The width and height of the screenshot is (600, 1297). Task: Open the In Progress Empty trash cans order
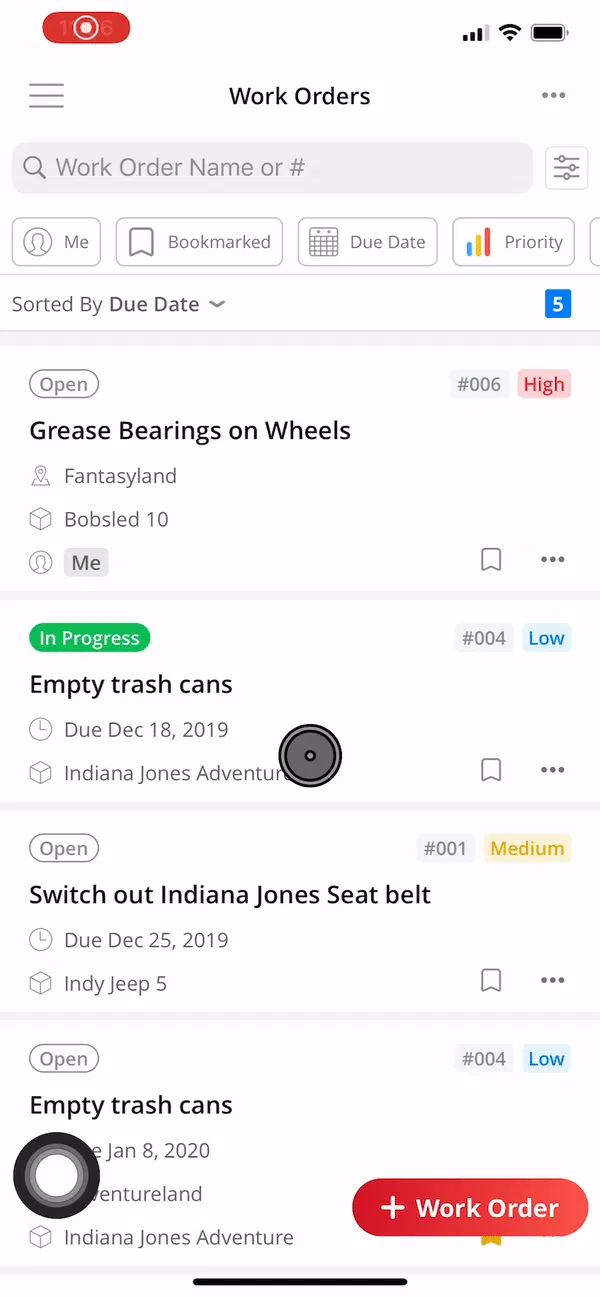coord(131,685)
